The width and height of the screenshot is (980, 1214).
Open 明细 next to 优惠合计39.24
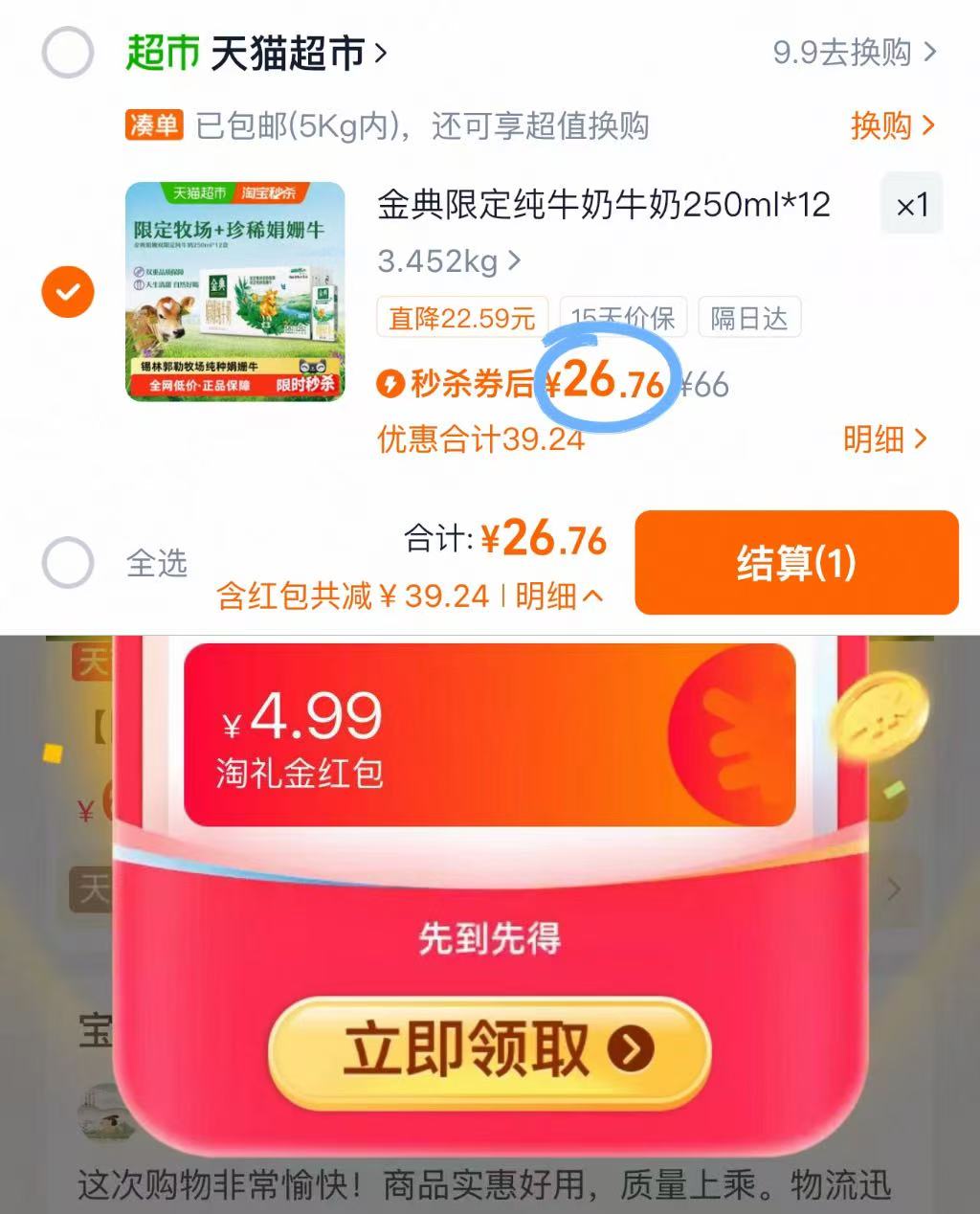tap(885, 439)
